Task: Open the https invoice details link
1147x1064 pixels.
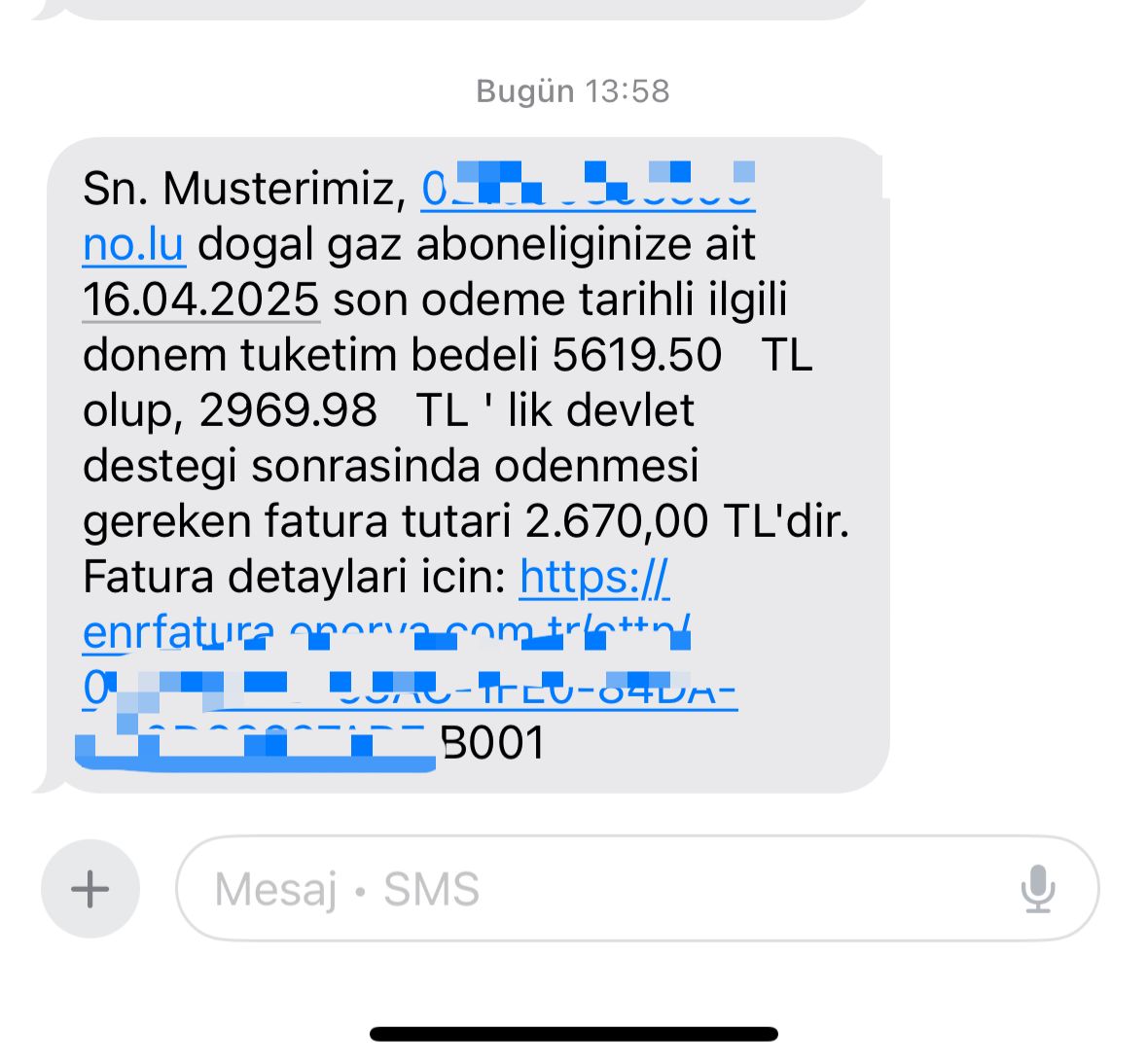Action: click(x=593, y=578)
